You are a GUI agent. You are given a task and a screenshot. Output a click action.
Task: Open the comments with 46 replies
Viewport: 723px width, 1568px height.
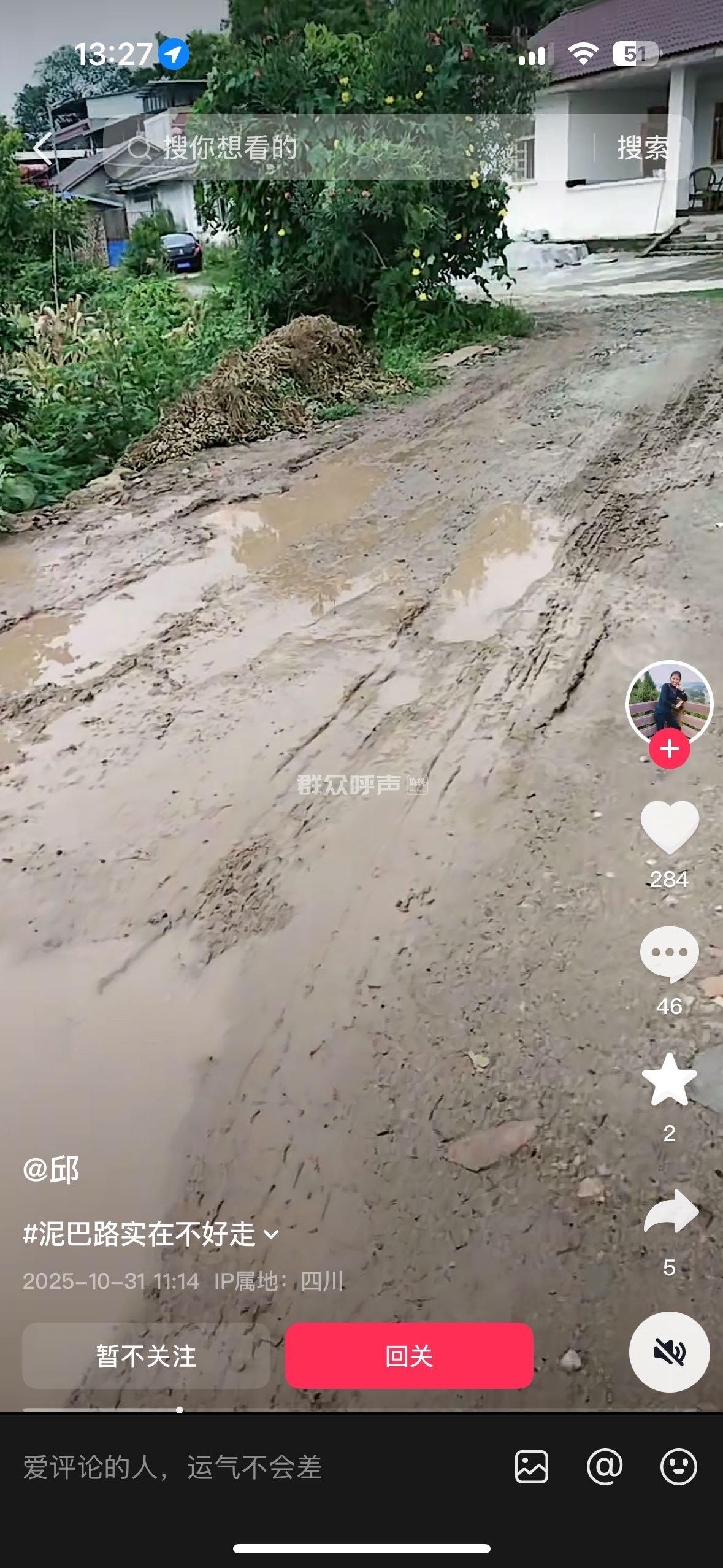669,953
